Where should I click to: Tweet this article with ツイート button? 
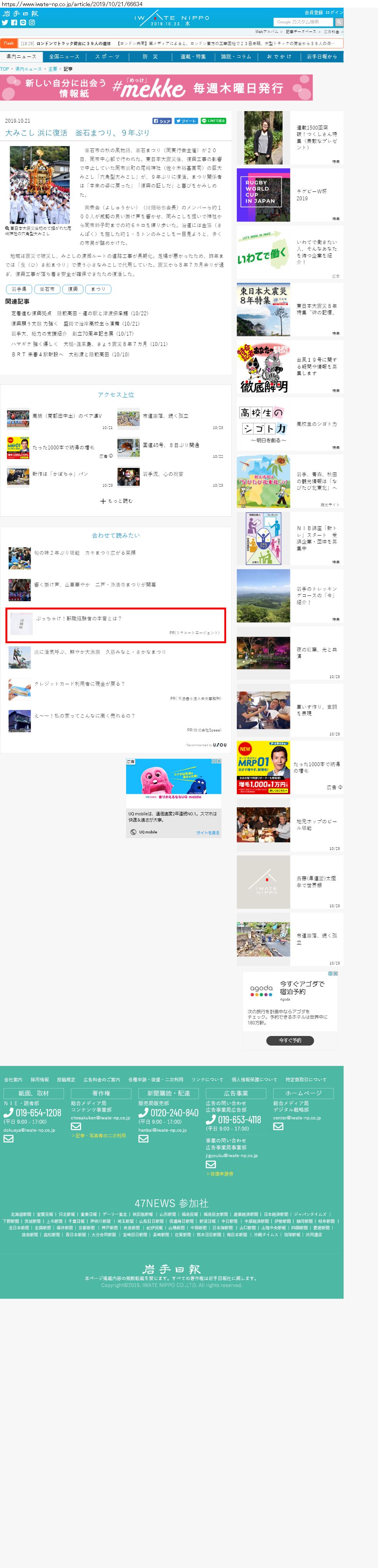pos(186,121)
